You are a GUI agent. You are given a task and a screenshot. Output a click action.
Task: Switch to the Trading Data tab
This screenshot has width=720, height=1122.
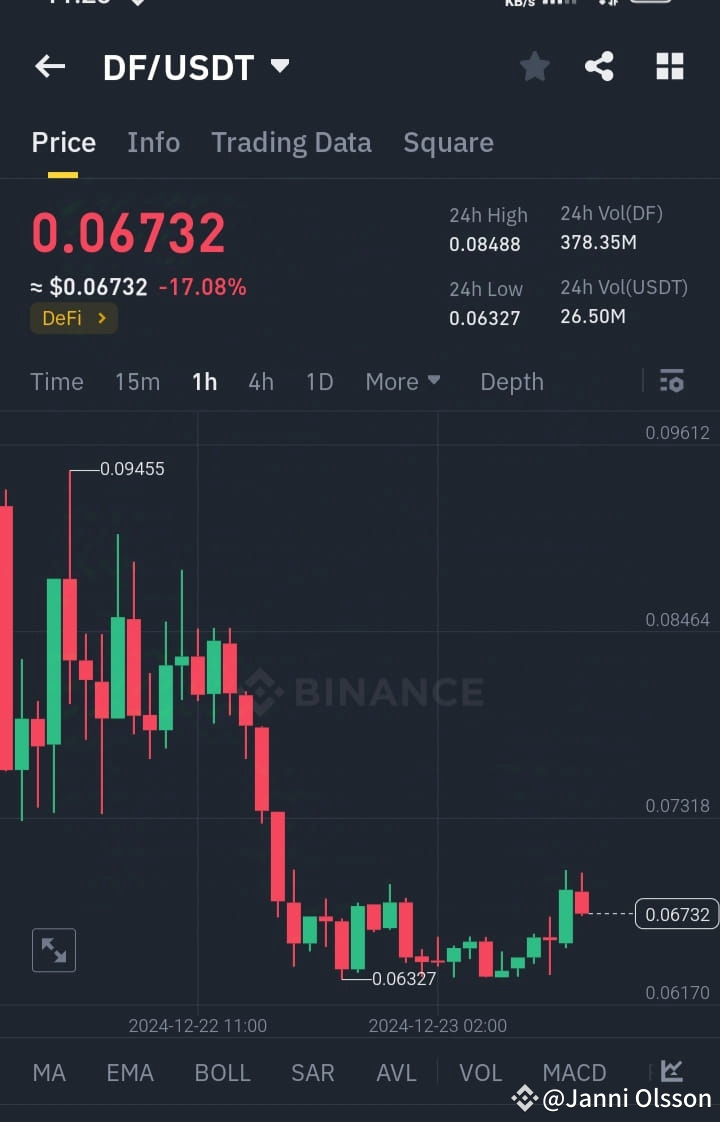pos(291,142)
